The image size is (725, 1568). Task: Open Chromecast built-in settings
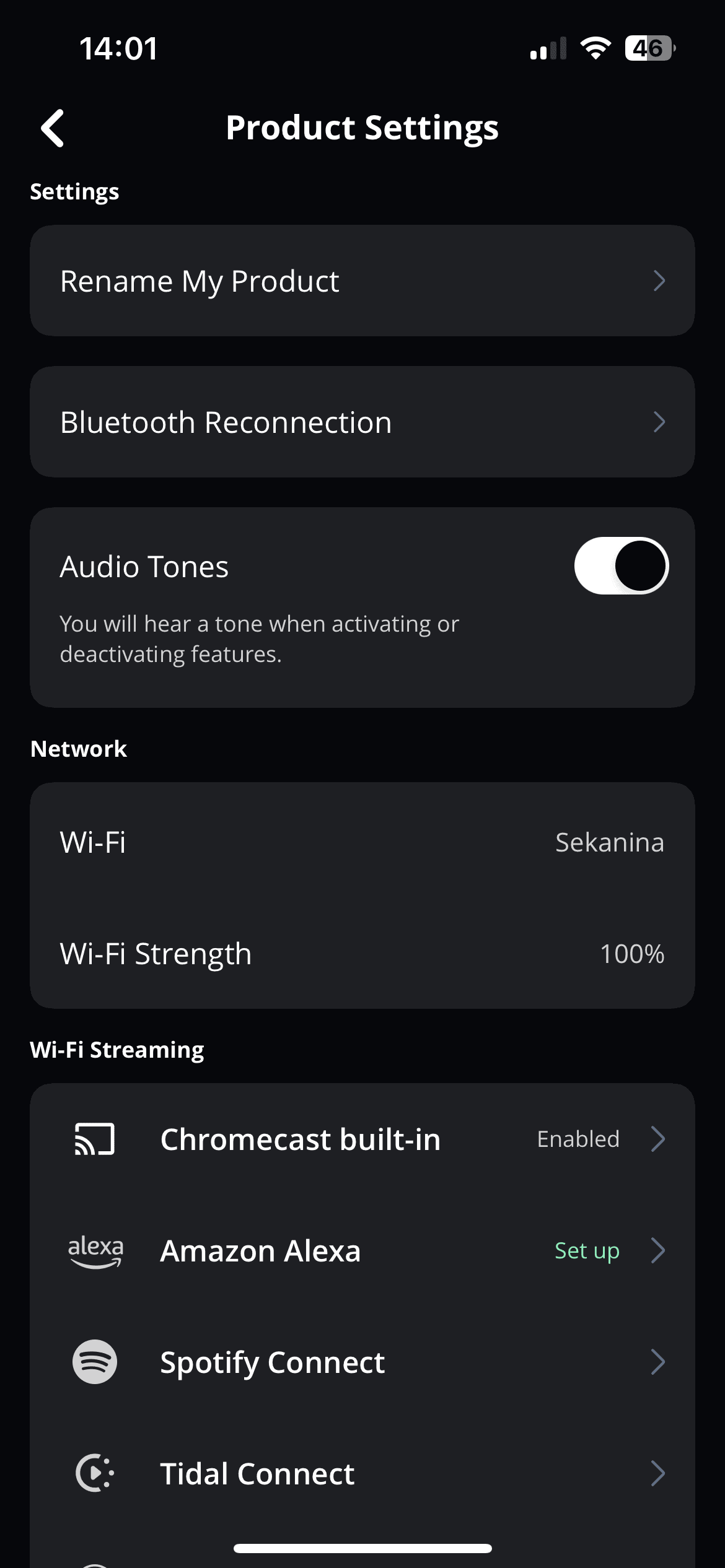(x=362, y=1139)
